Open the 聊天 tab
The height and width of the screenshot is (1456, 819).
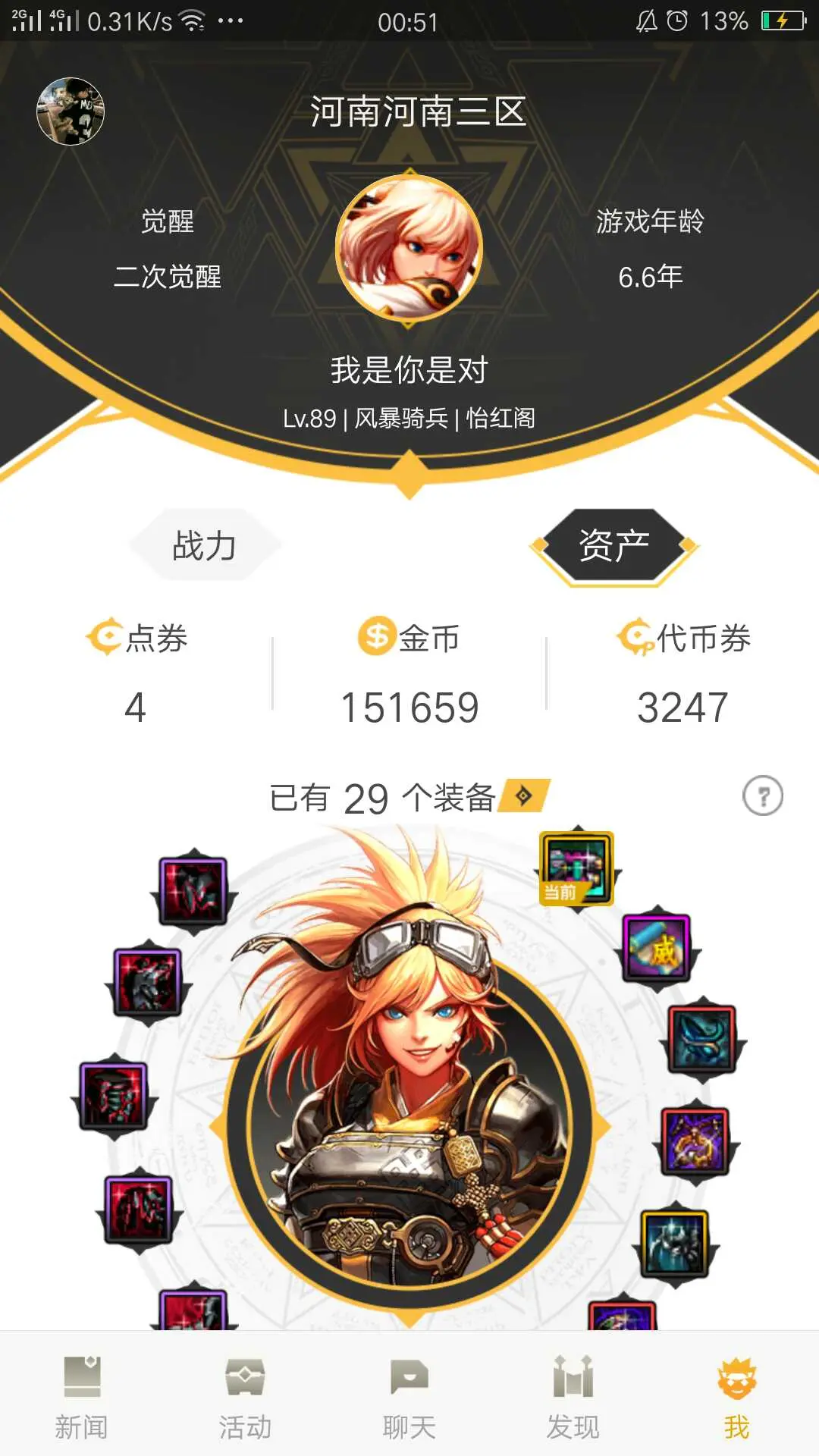click(409, 1397)
